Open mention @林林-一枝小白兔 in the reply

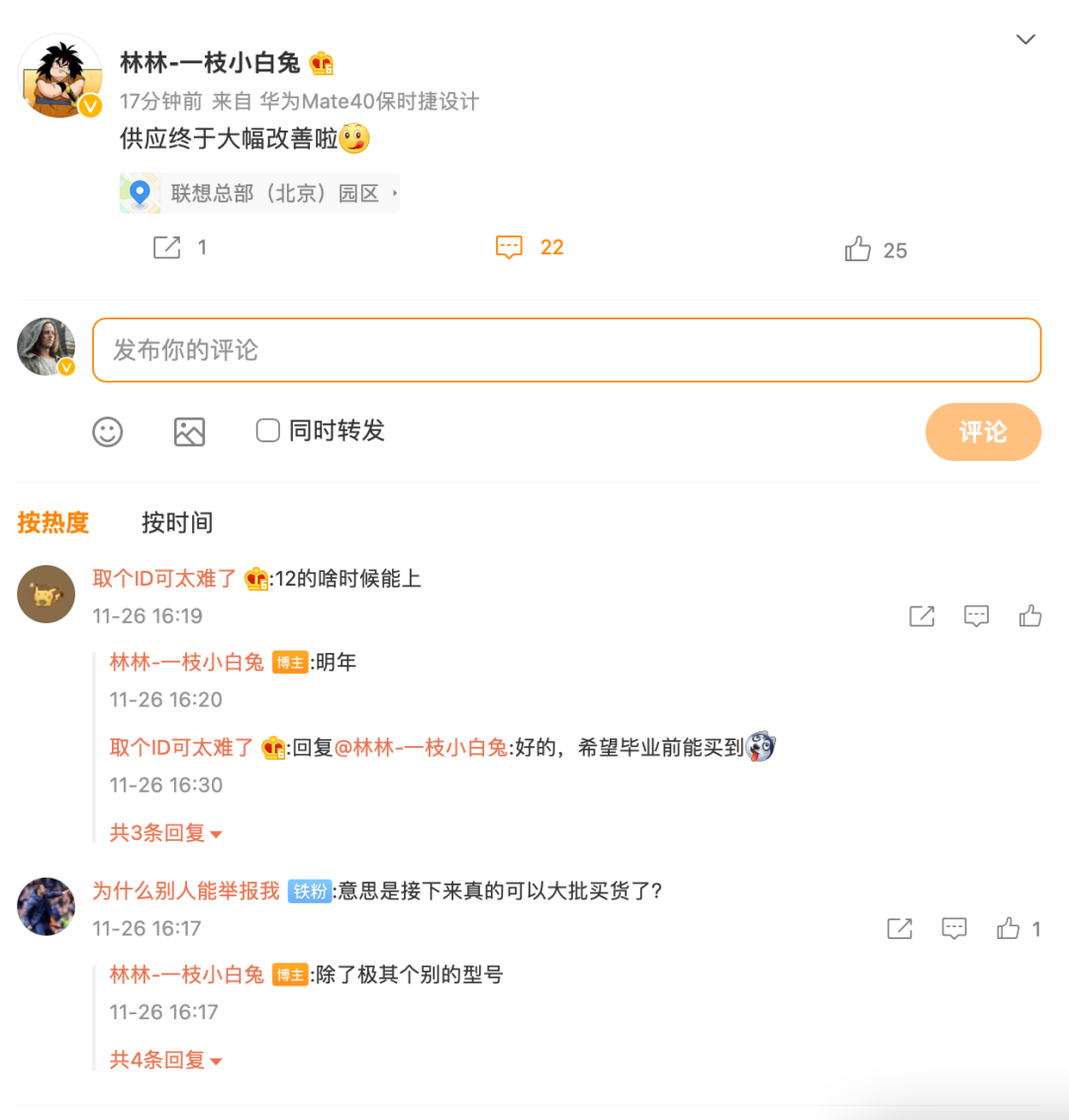click(x=422, y=748)
